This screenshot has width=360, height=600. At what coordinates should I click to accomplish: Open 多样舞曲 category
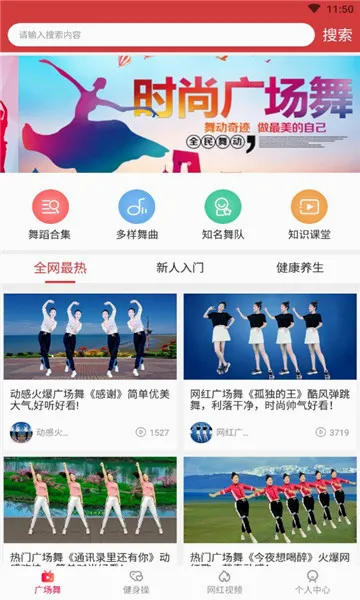pyautogui.click(x=137, y=215)
